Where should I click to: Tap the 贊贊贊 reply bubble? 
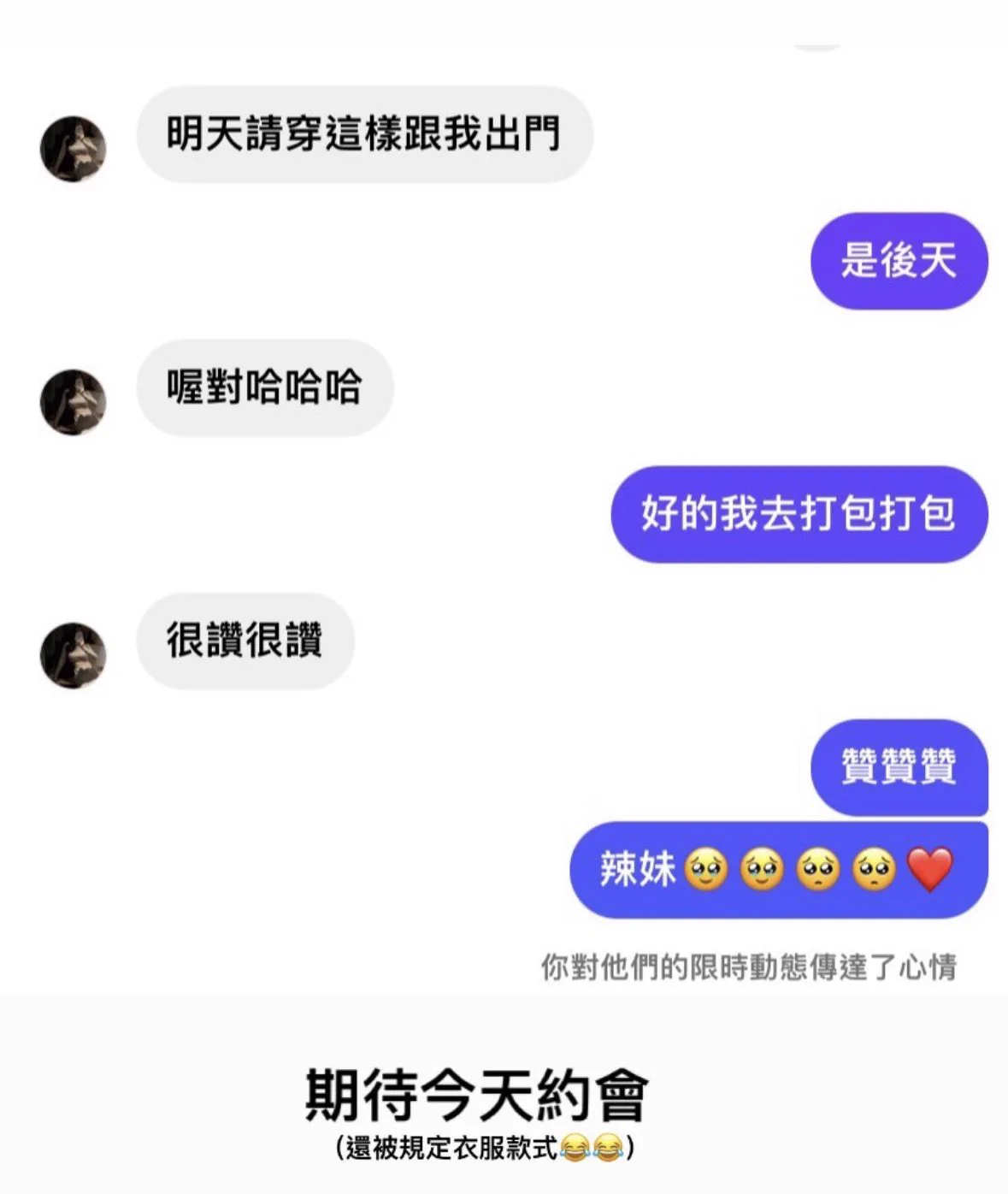(x=899, y=767)
